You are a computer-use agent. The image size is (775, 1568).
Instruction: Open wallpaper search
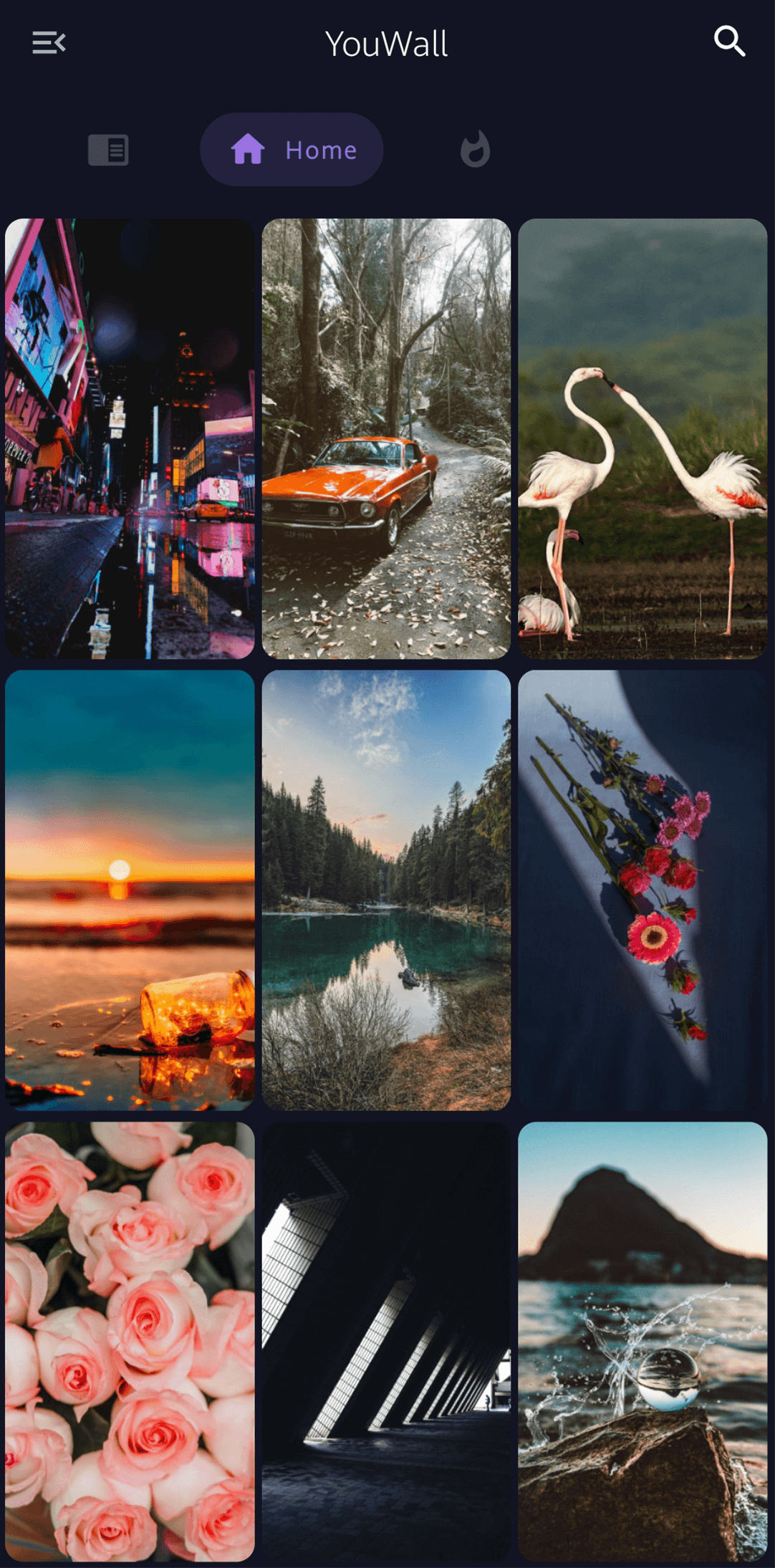[729, 42]
